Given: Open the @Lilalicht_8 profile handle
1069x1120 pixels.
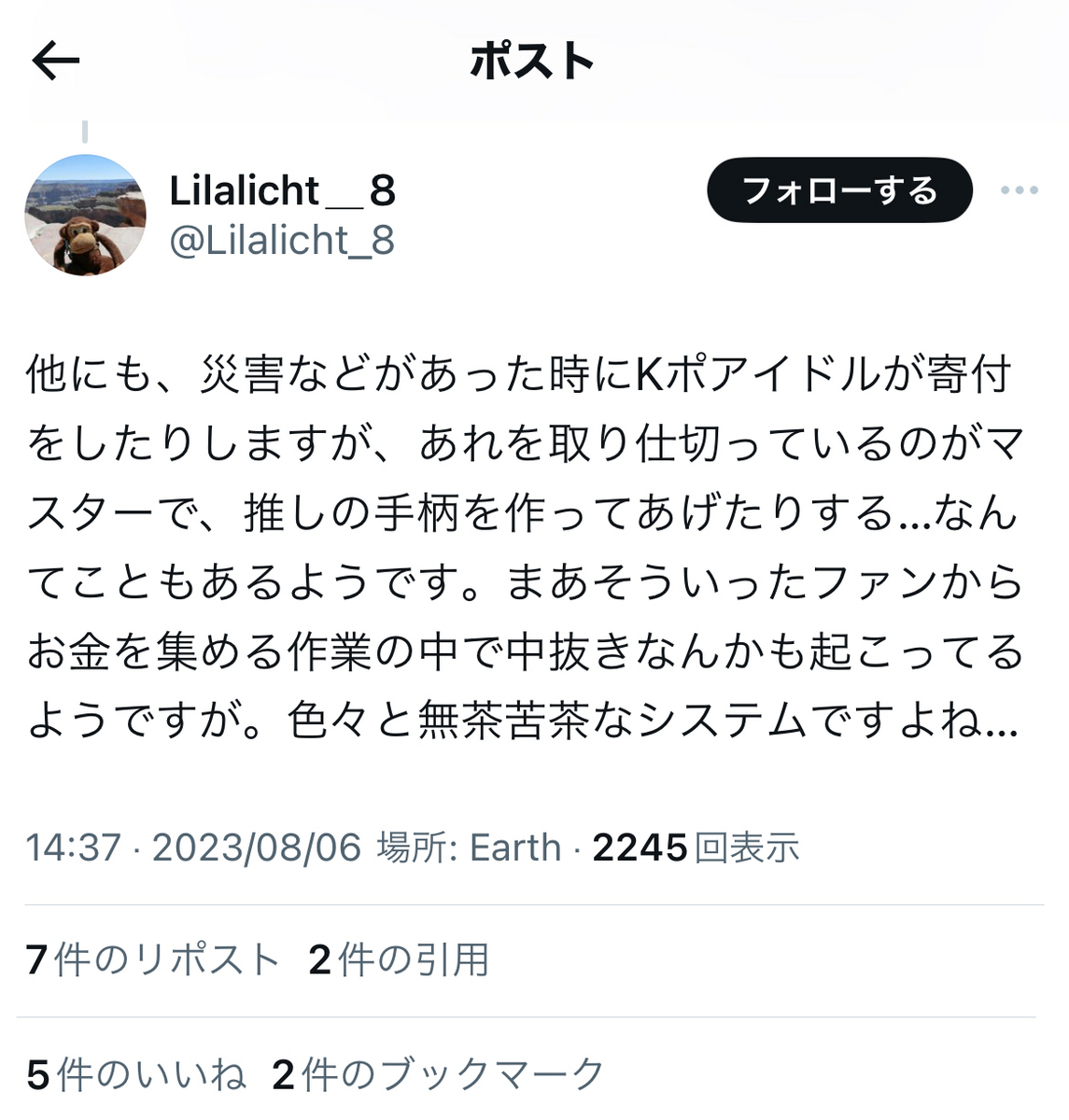Looking at the screenshot, I should coord(282,241).
